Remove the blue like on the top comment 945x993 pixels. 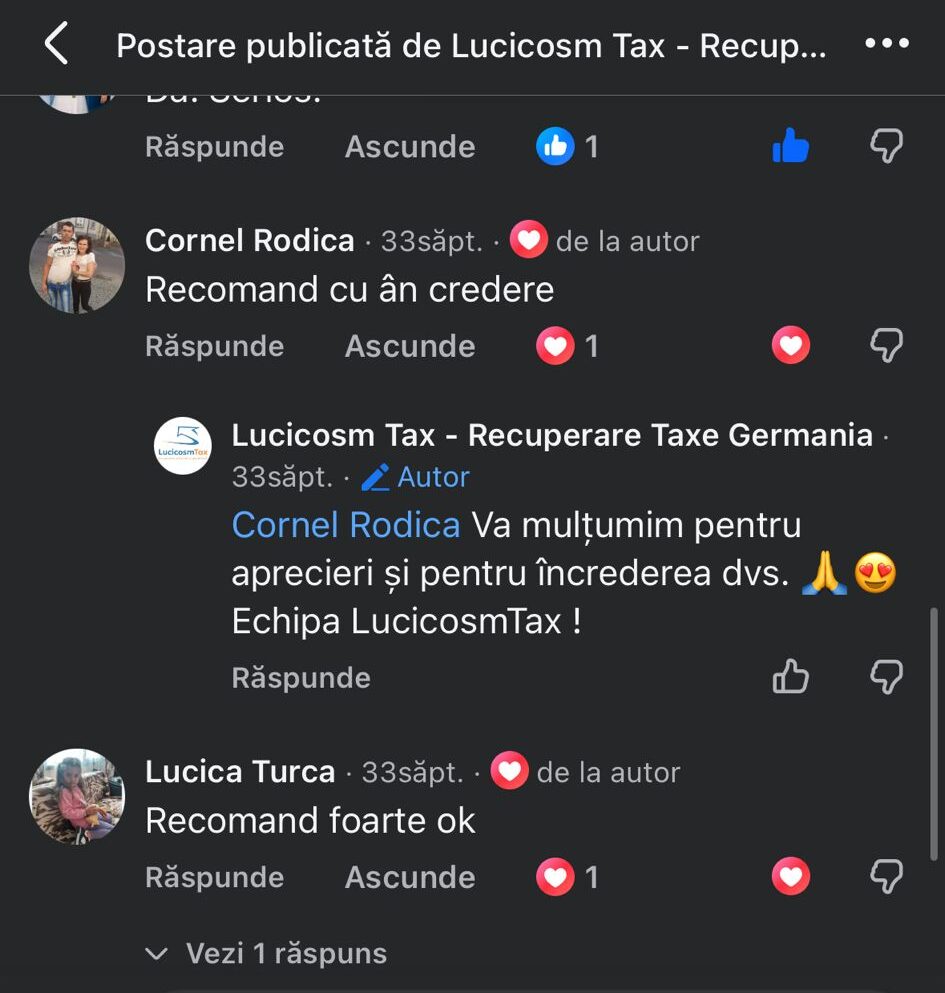pos(790,147)
